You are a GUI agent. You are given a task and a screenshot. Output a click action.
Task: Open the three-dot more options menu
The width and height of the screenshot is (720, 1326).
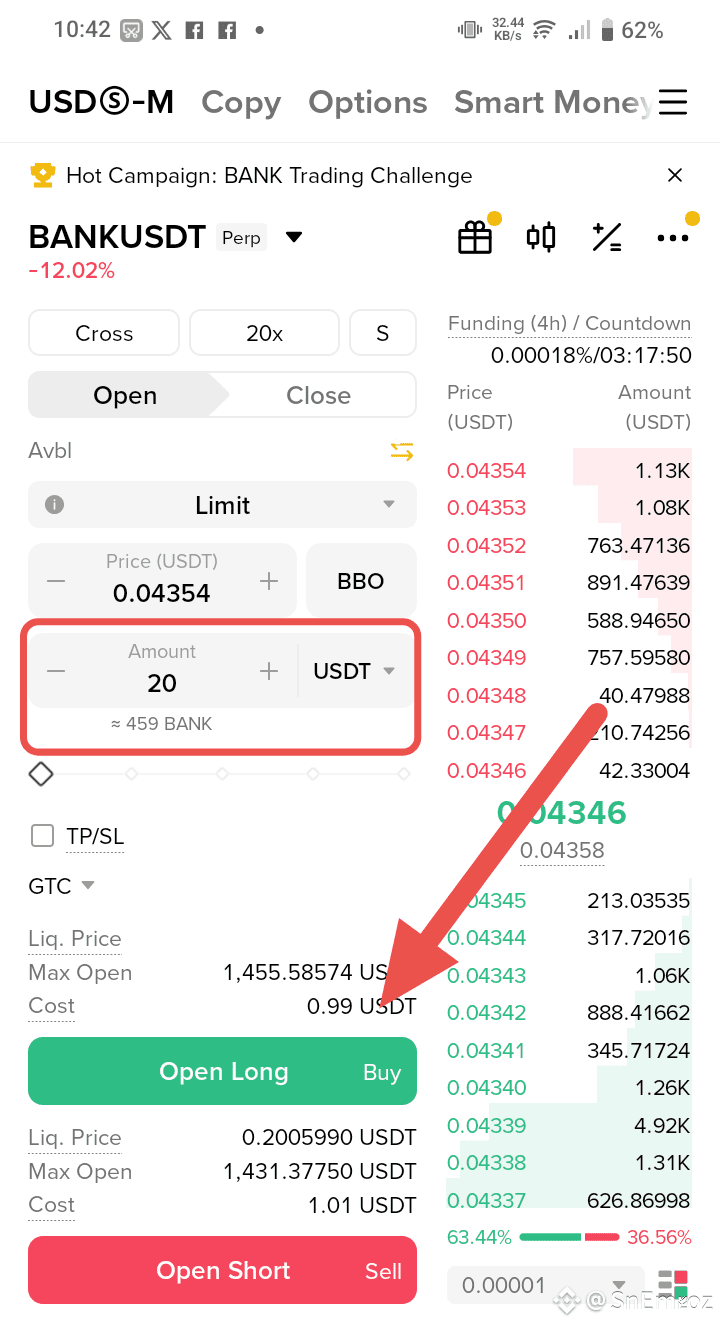tap(672, 238)
